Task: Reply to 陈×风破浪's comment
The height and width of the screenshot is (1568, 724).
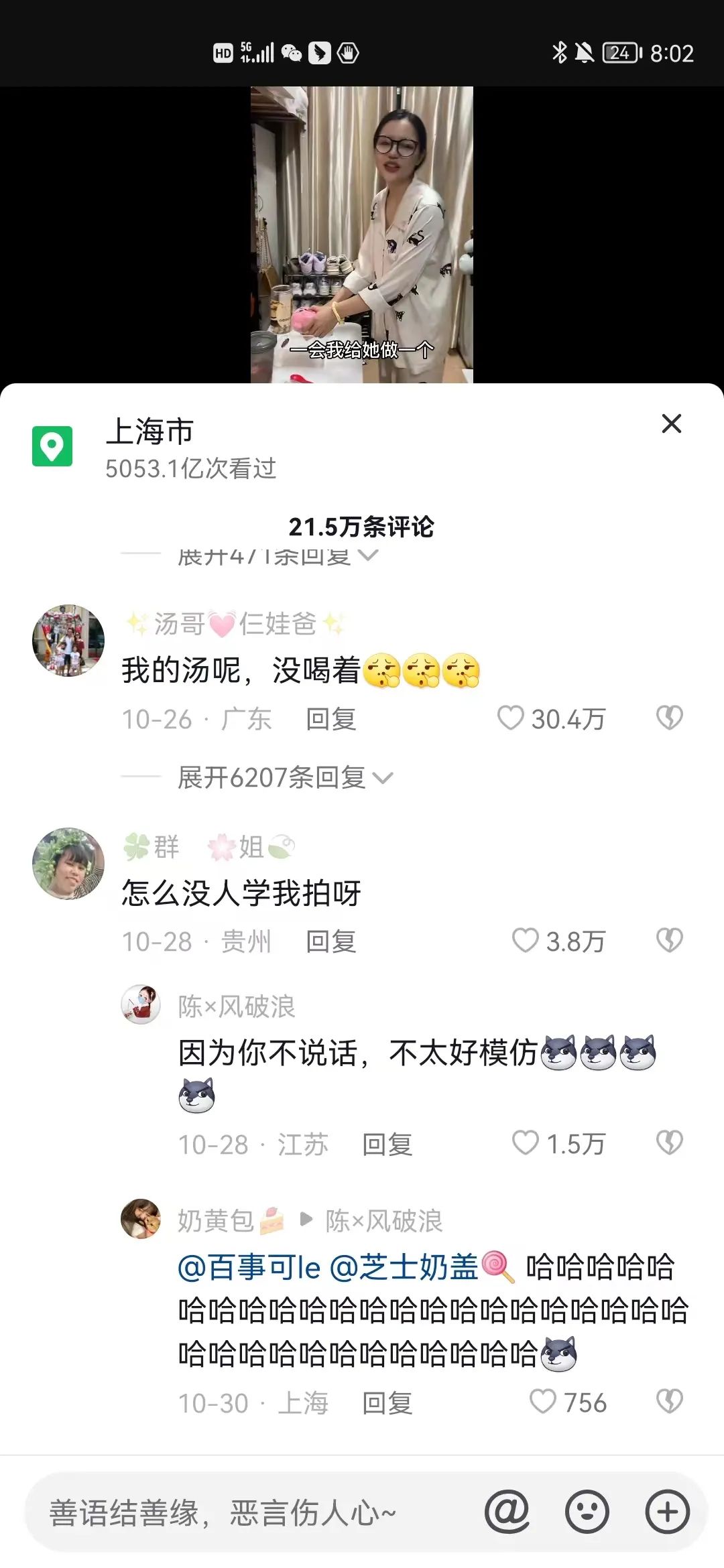Action: point(387,1145)
